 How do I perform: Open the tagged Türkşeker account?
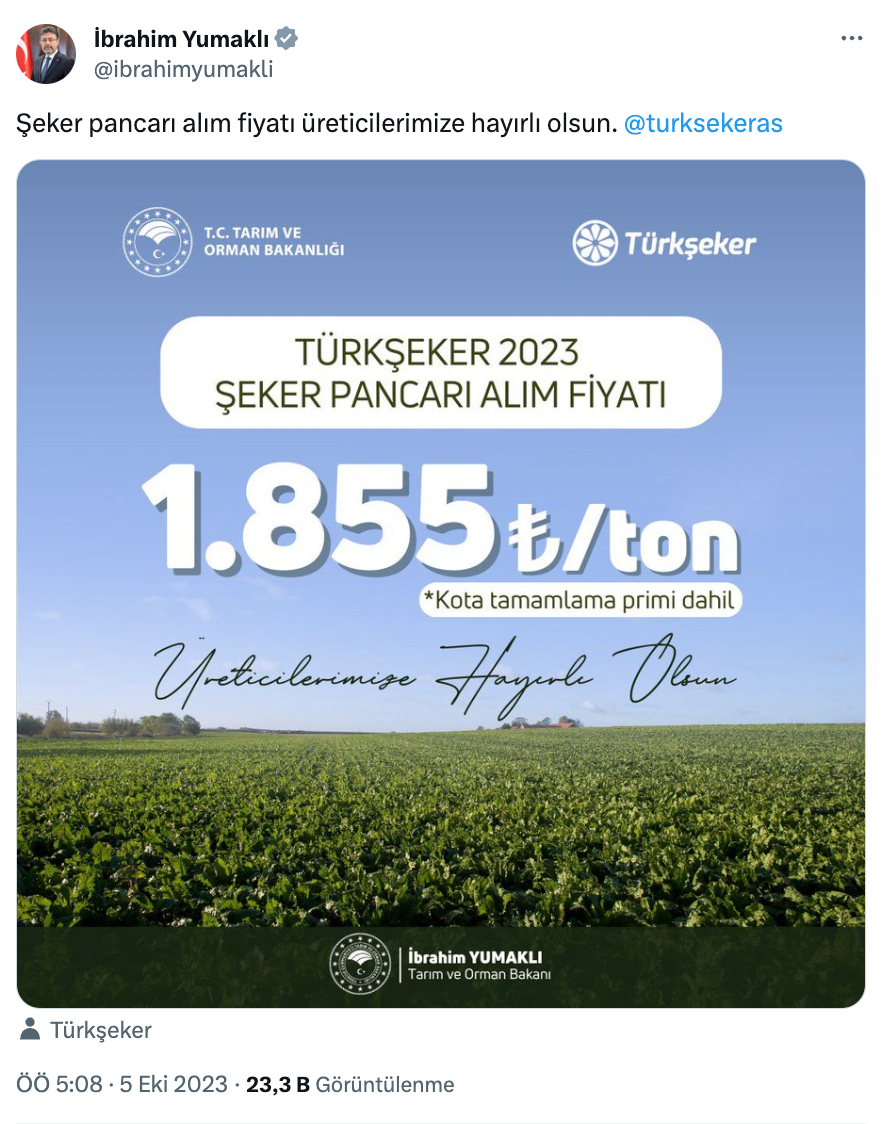(x=100, y=1030)
